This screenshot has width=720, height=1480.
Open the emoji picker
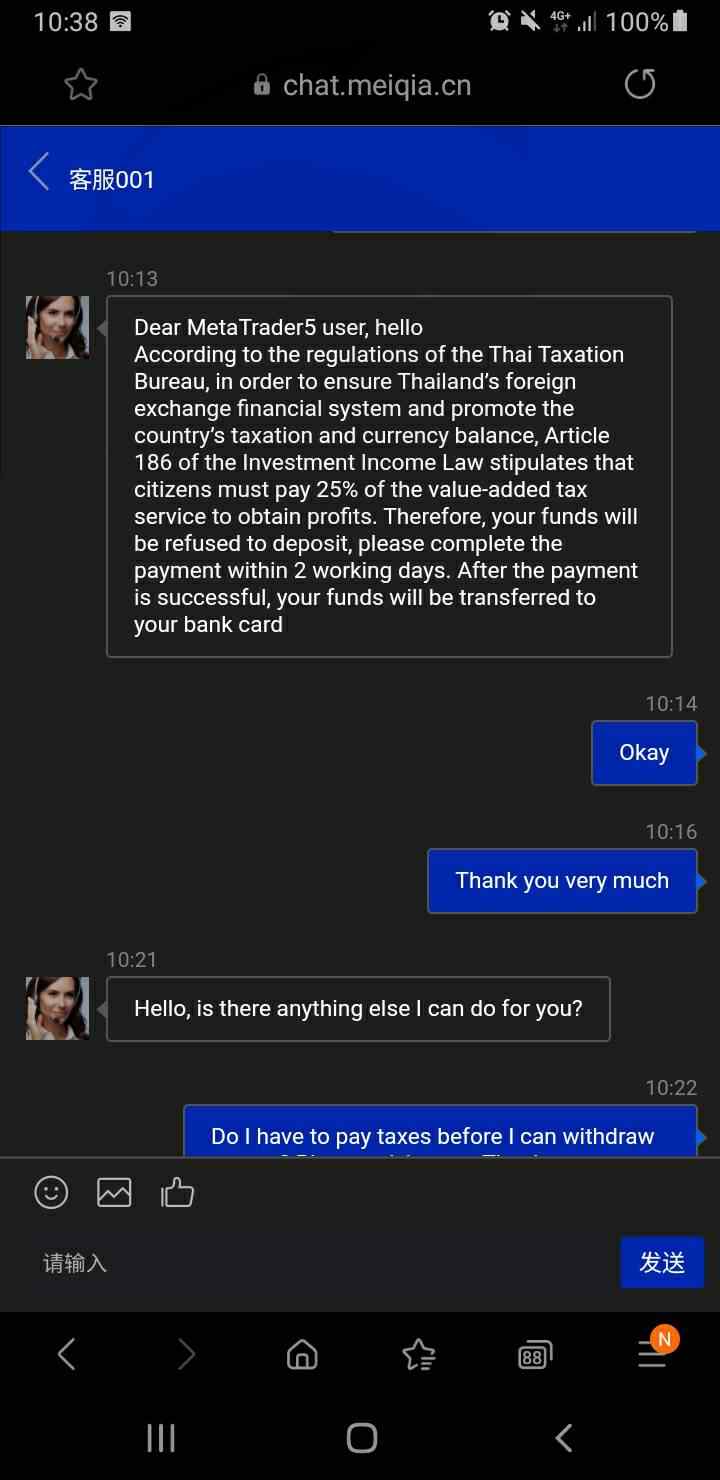pyautogui.click(x=51, y=1192)
